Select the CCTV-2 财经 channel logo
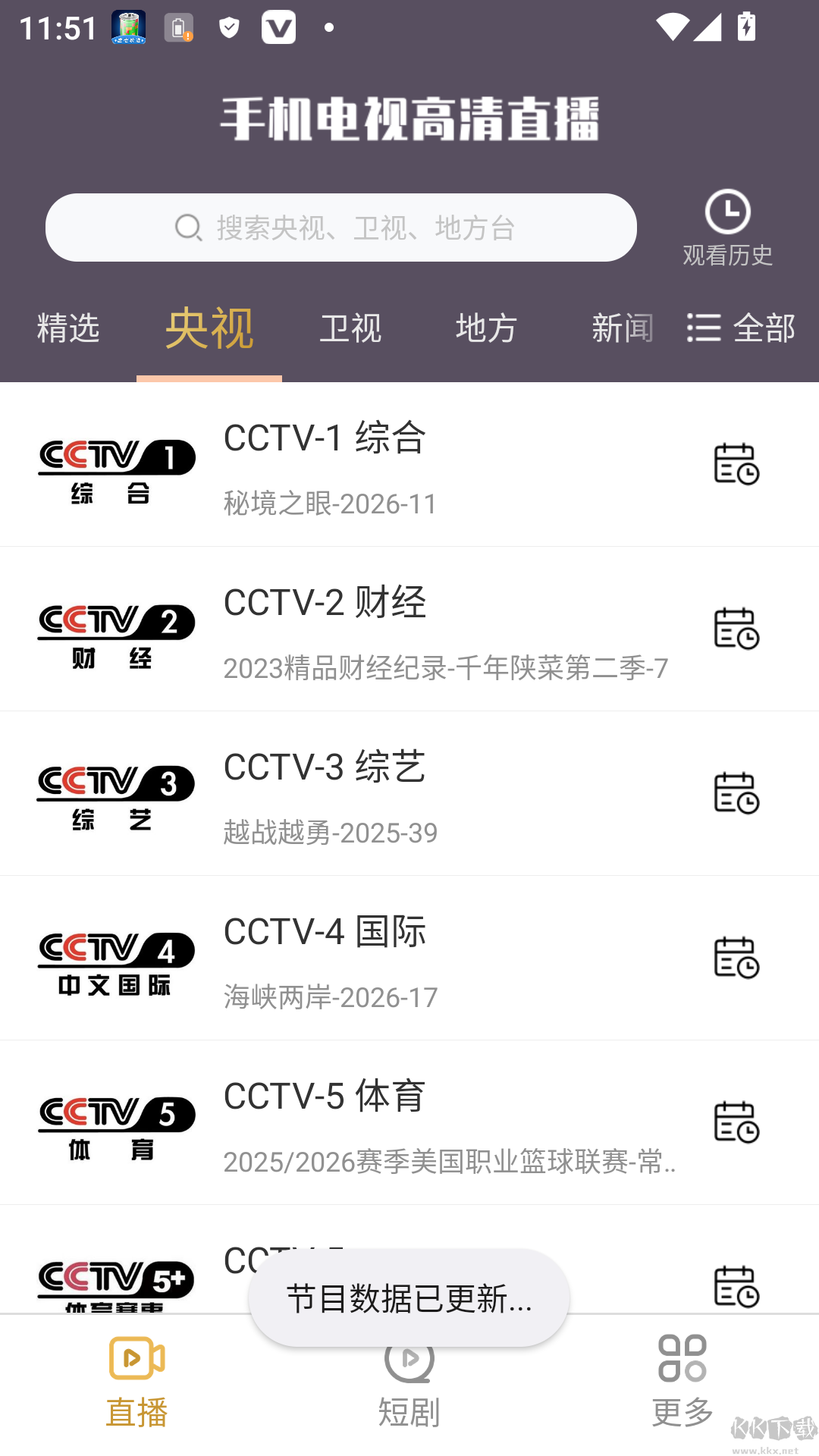Screen dimensions: 819x1456 coord(114,631)
